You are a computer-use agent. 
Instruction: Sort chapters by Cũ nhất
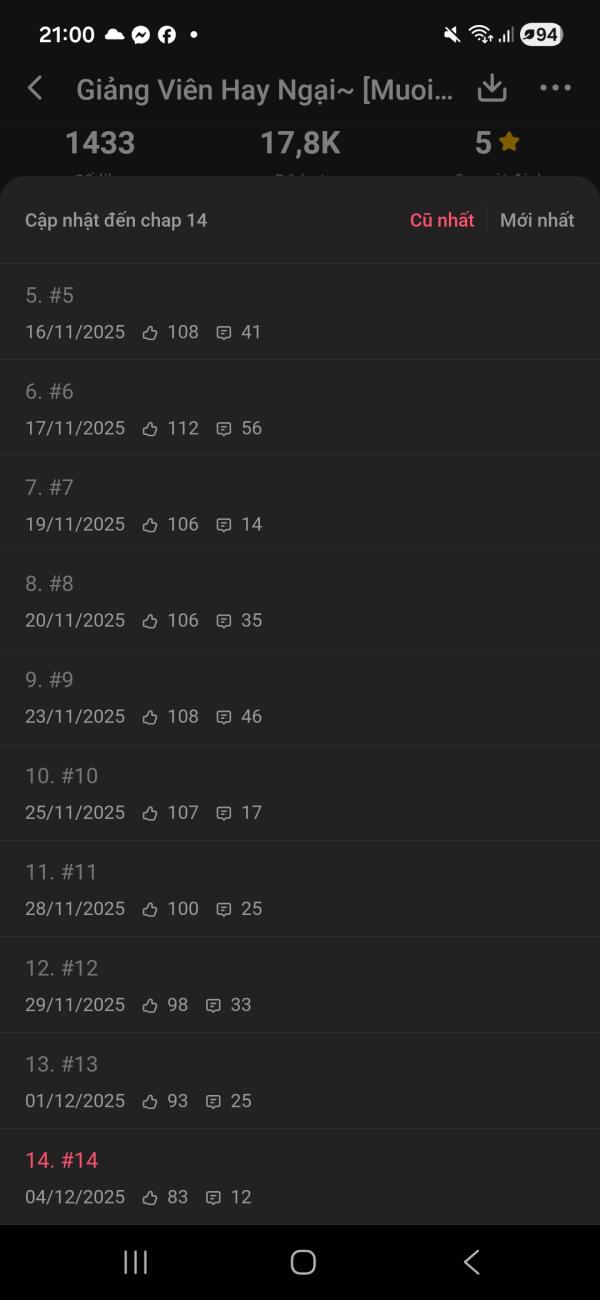[x=442, y=220]
